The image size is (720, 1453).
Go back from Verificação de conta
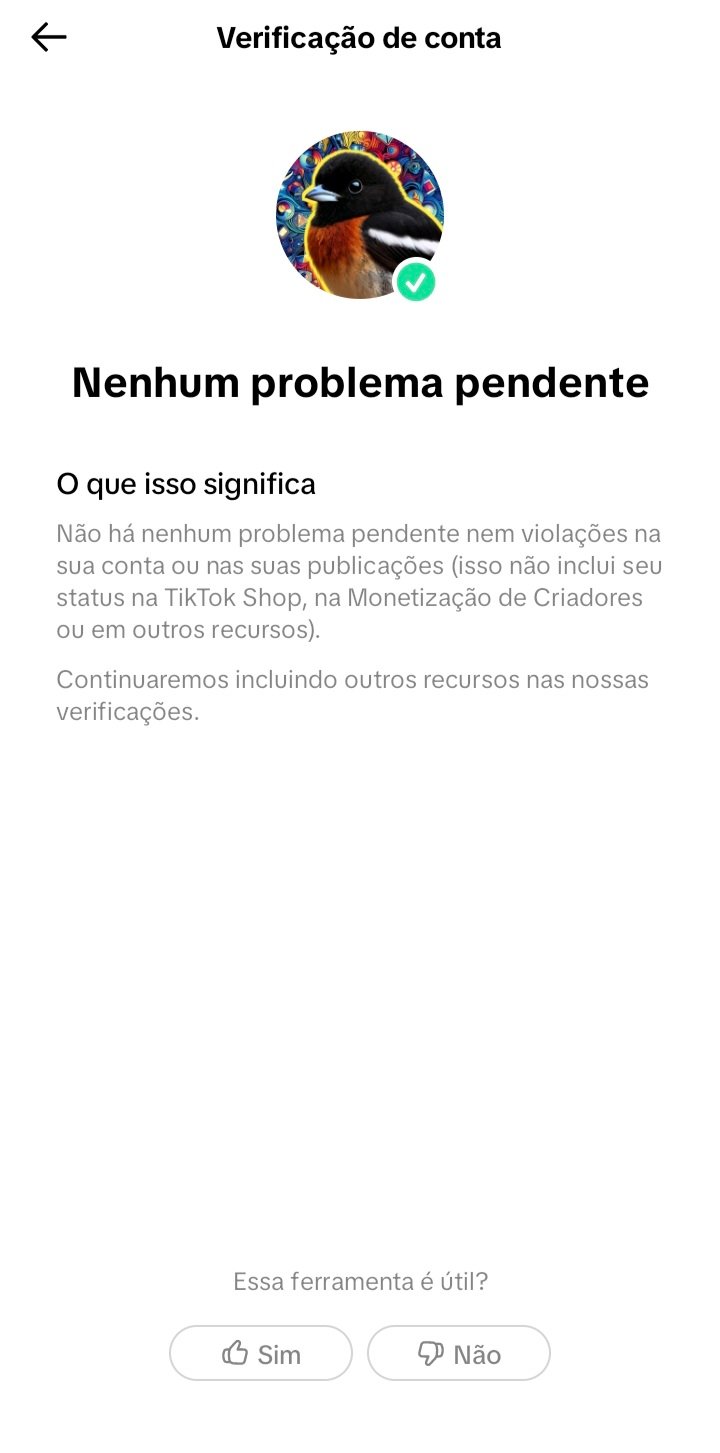click(48, 38)
